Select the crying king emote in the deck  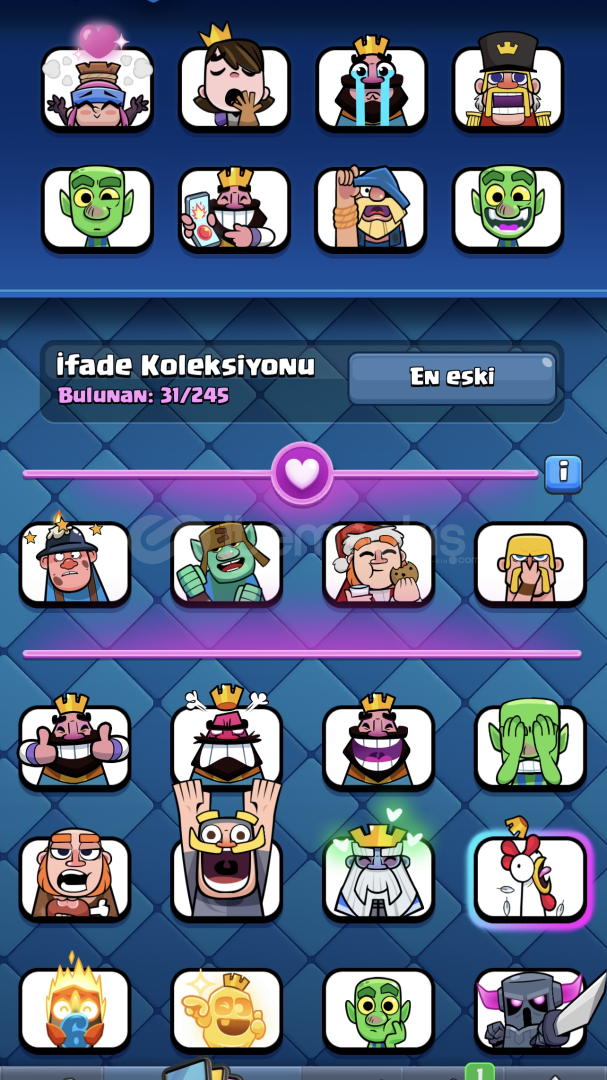(371, 85)
